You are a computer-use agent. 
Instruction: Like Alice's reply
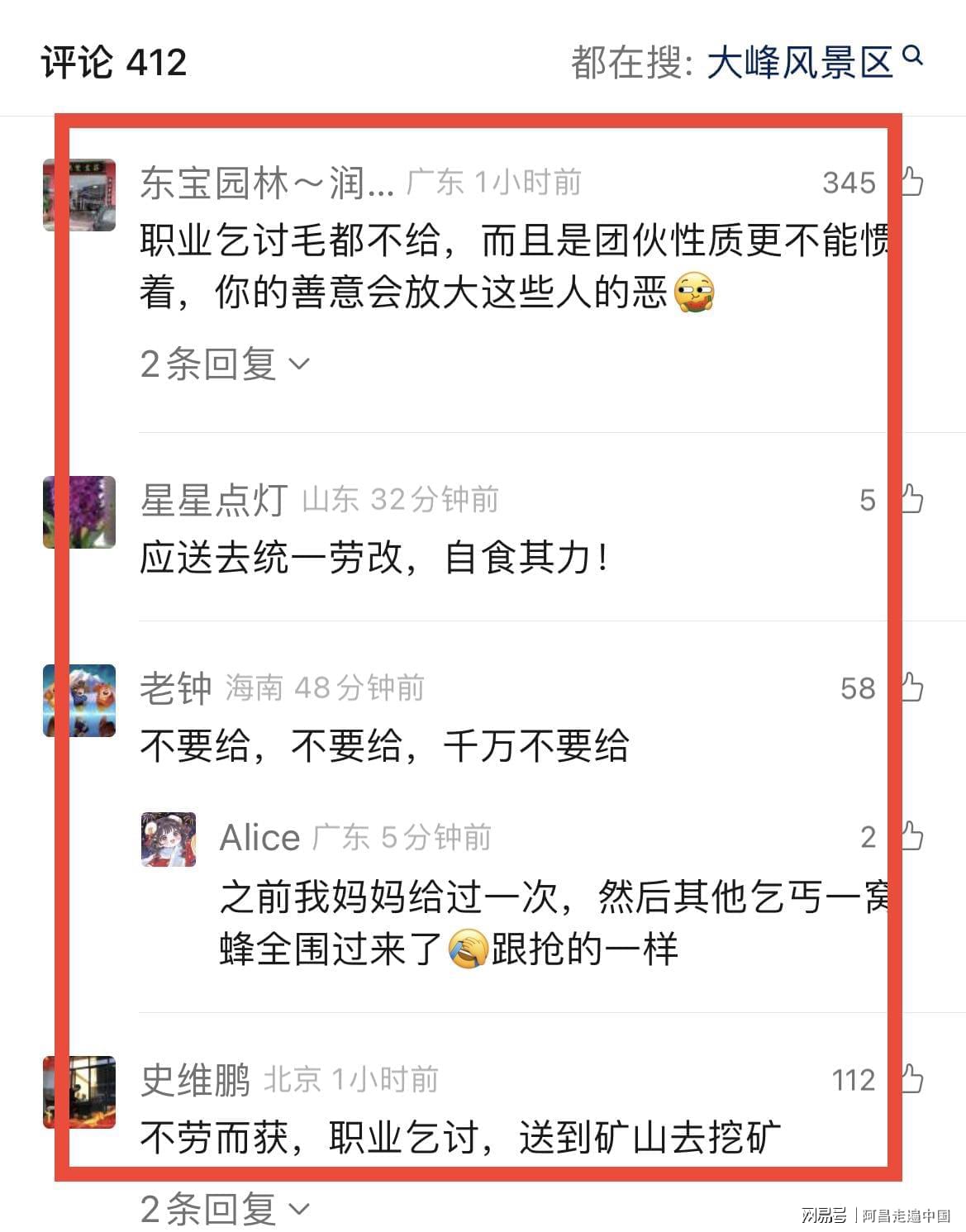tap(911, 836)
